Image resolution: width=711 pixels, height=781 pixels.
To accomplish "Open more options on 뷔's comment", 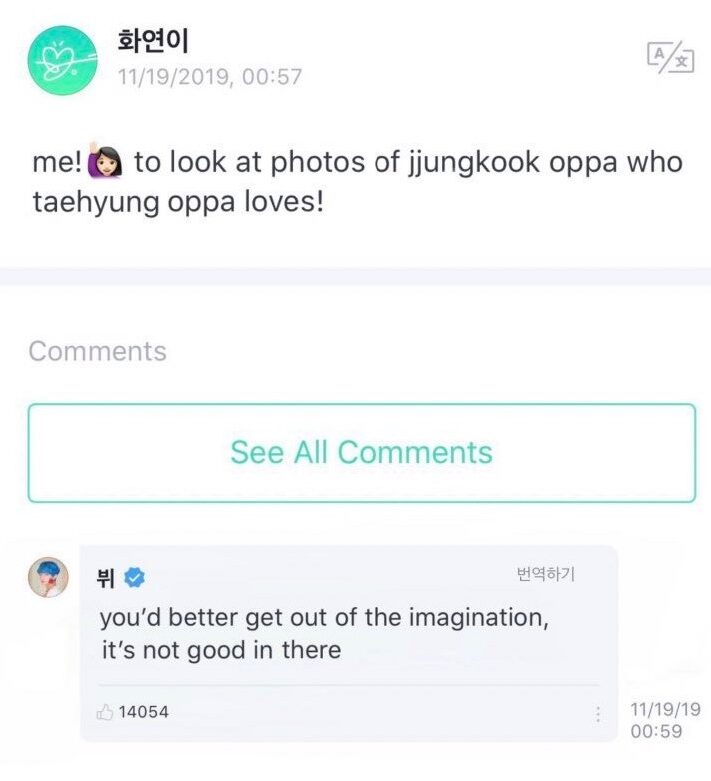I will coord(598,713).
